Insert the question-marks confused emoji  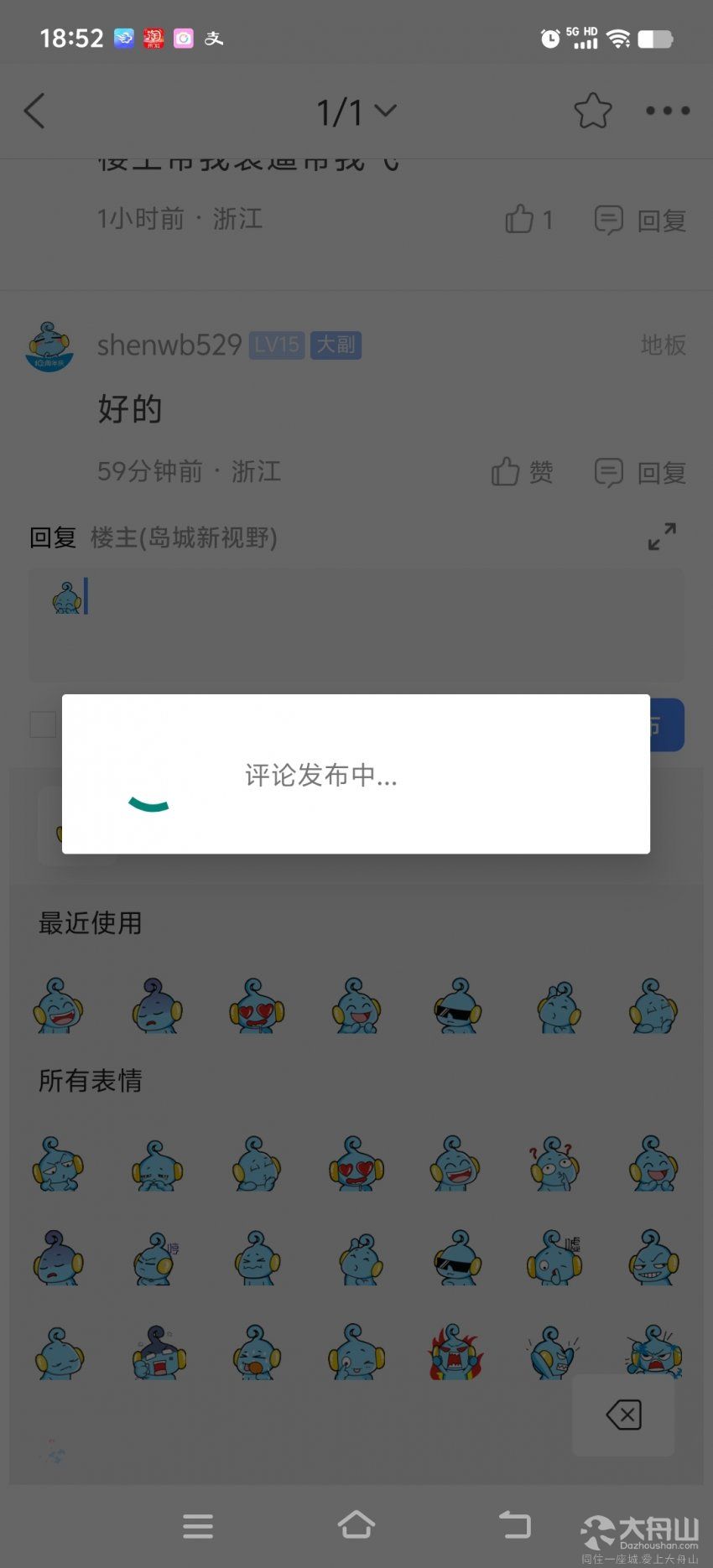pyautogui.click(x=554, y=1164)
